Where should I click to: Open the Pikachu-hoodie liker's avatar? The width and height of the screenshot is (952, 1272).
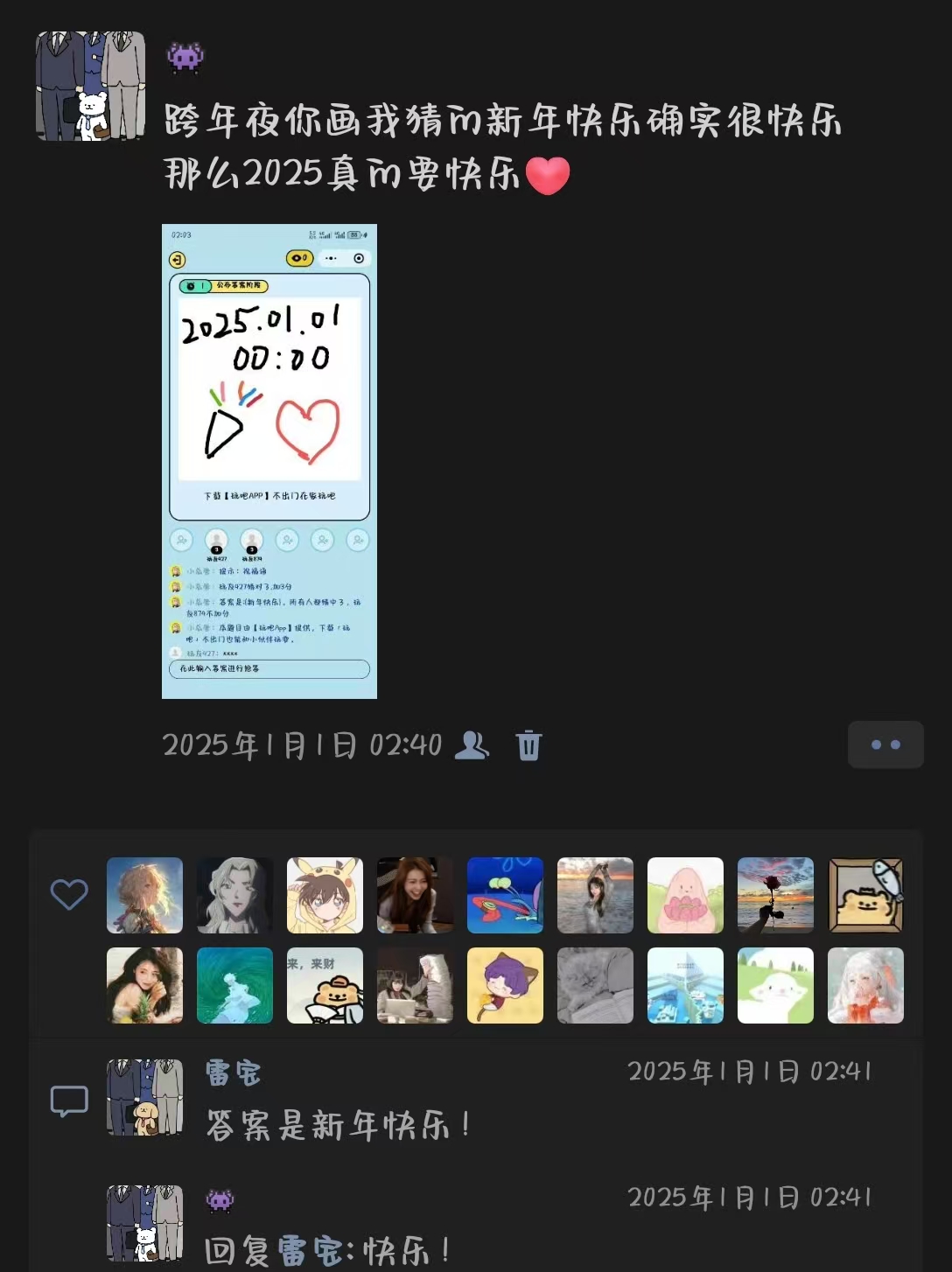[325, 895]
